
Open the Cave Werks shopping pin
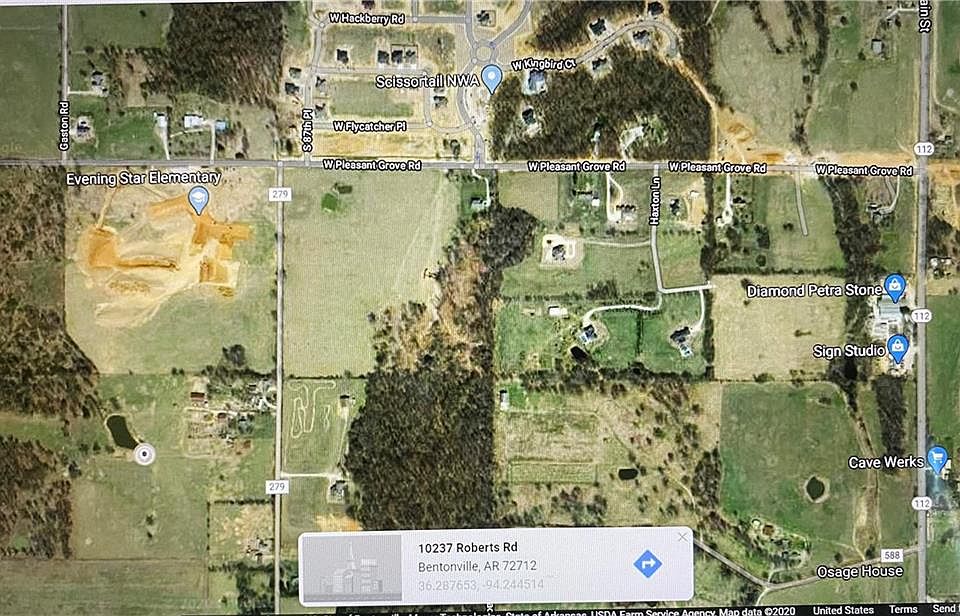(x=937, y=459)
